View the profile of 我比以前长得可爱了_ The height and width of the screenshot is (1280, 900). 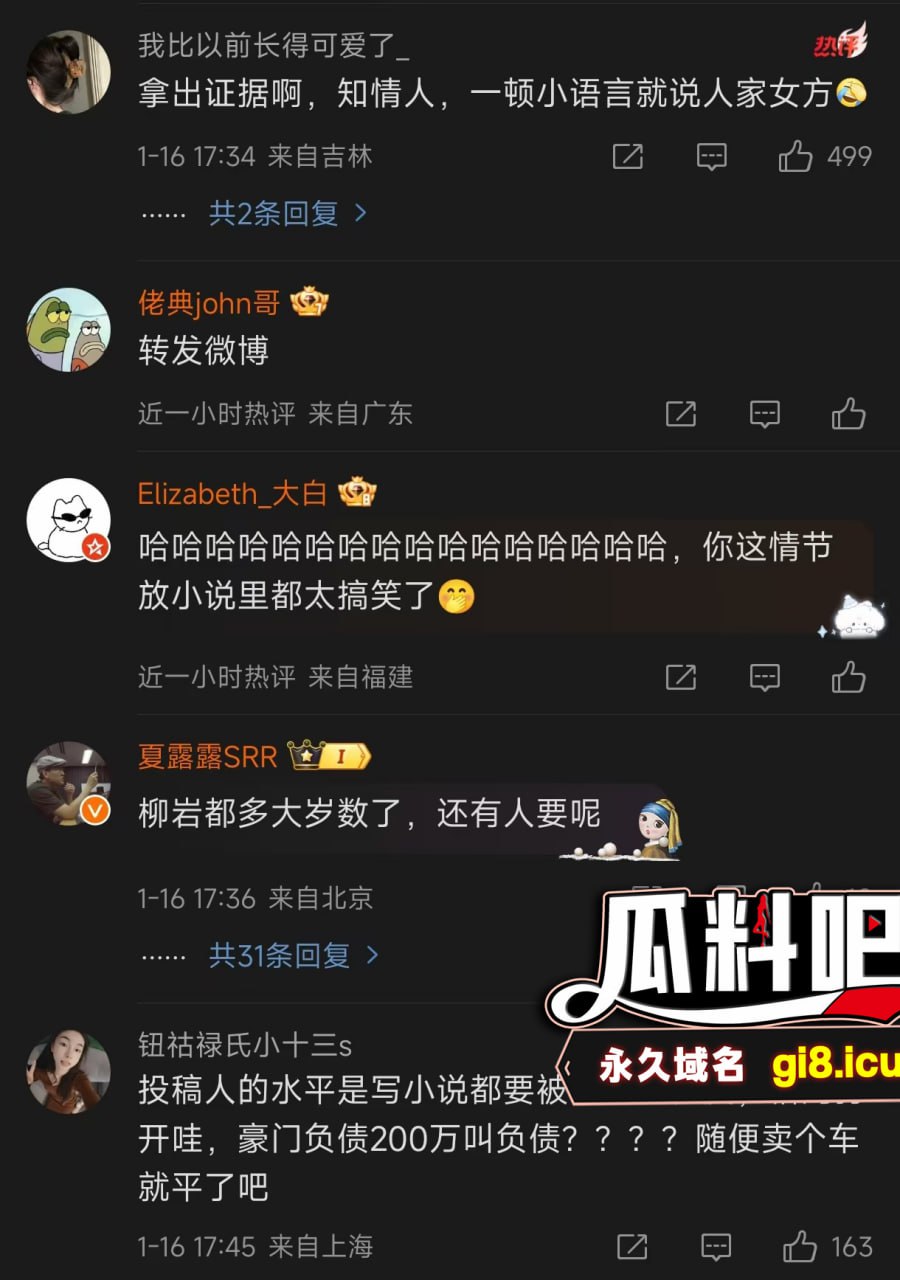click(68, 72)
